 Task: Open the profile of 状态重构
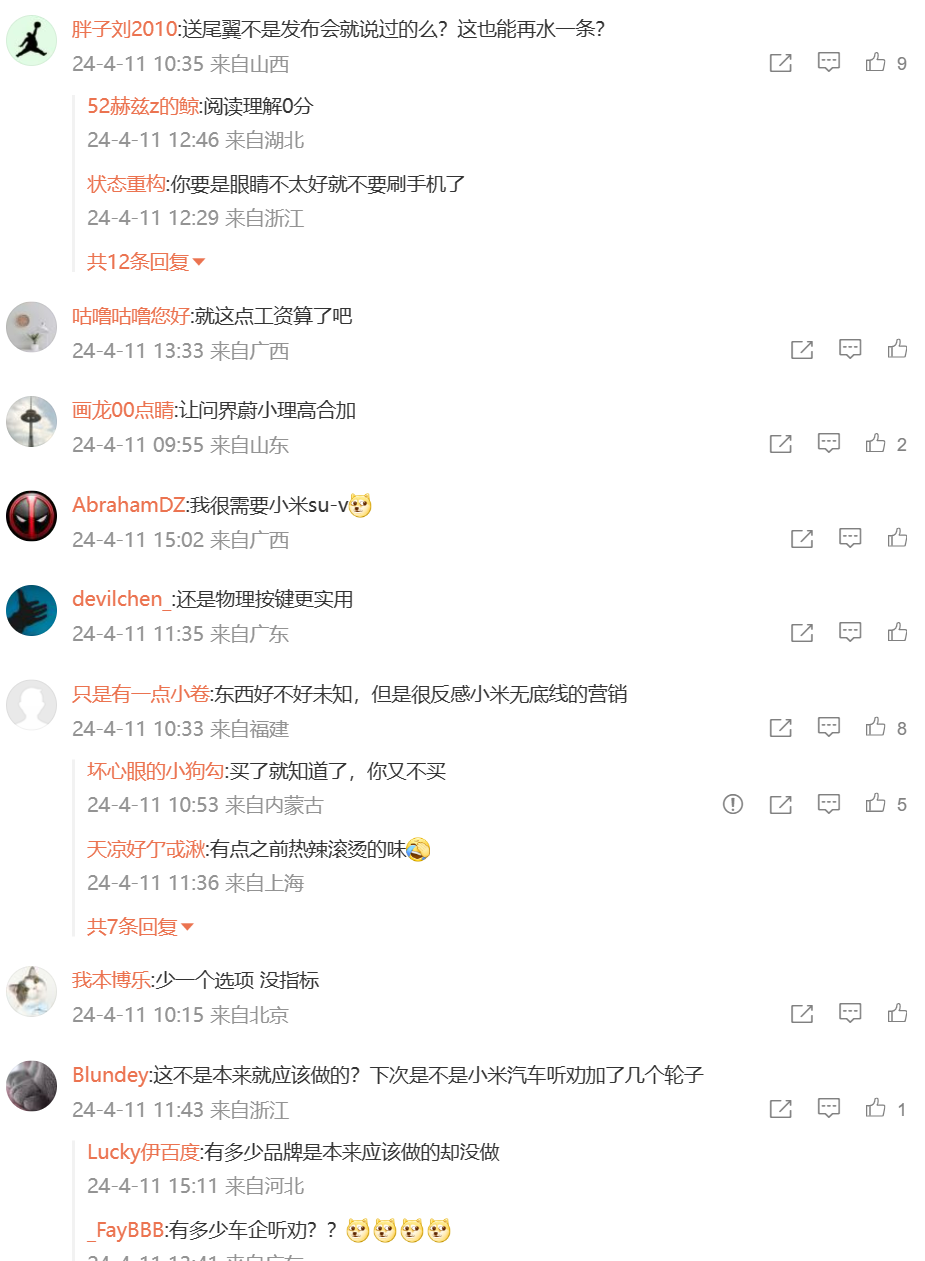[x=126, y=184]
